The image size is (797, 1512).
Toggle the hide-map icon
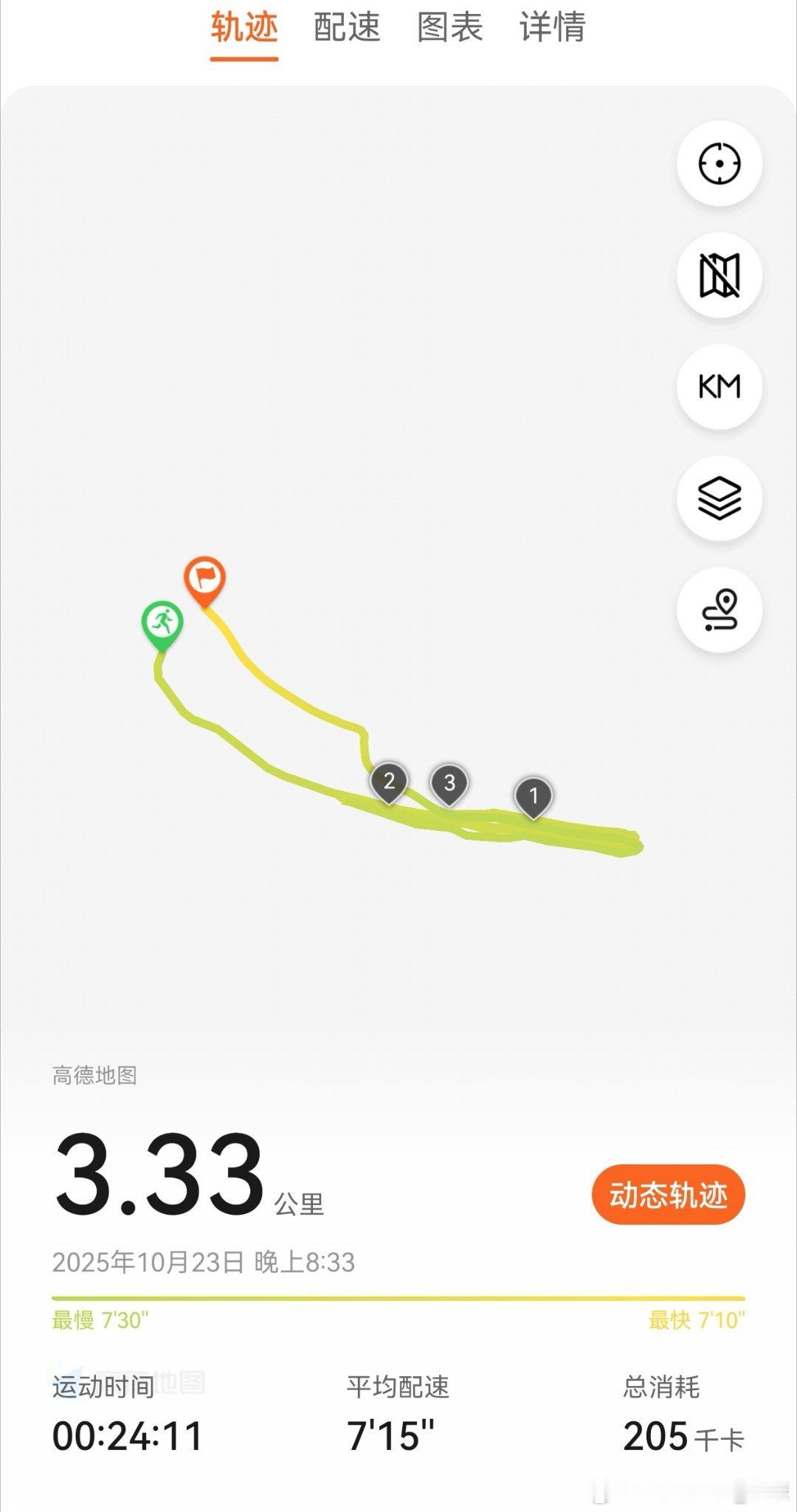tap(719, 275)
